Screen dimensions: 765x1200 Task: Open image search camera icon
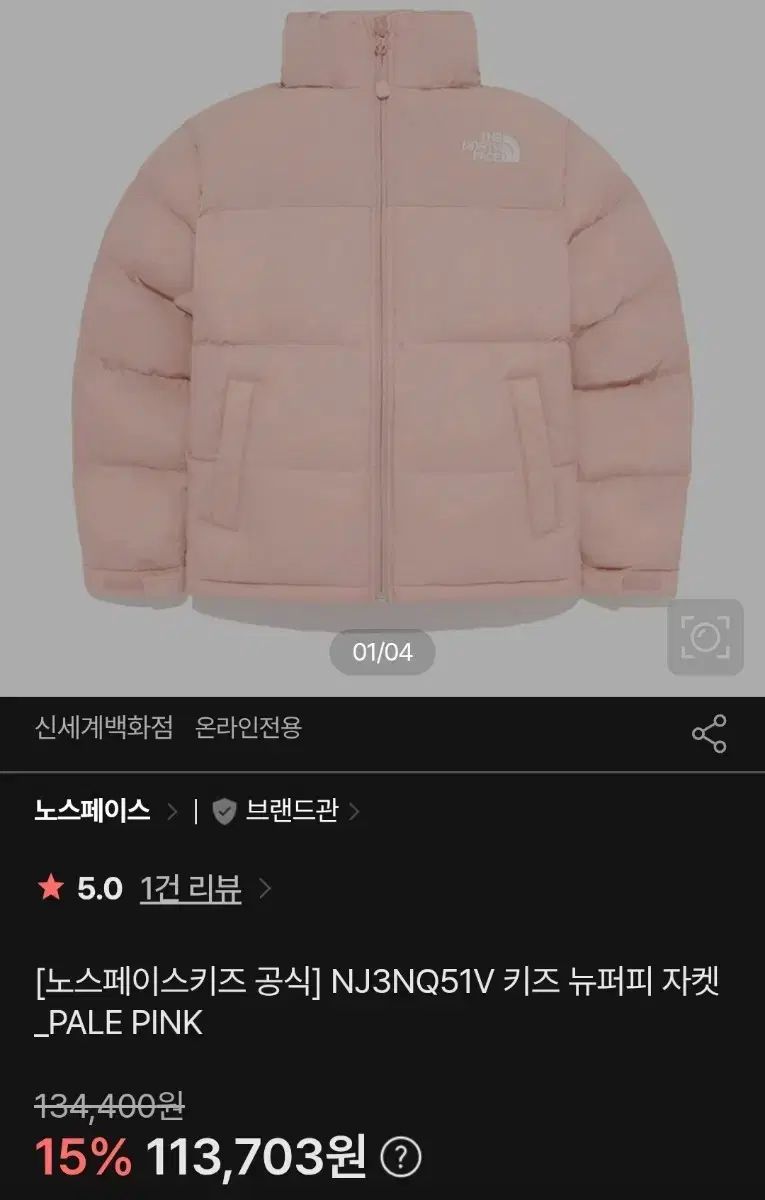click(705, 637)
